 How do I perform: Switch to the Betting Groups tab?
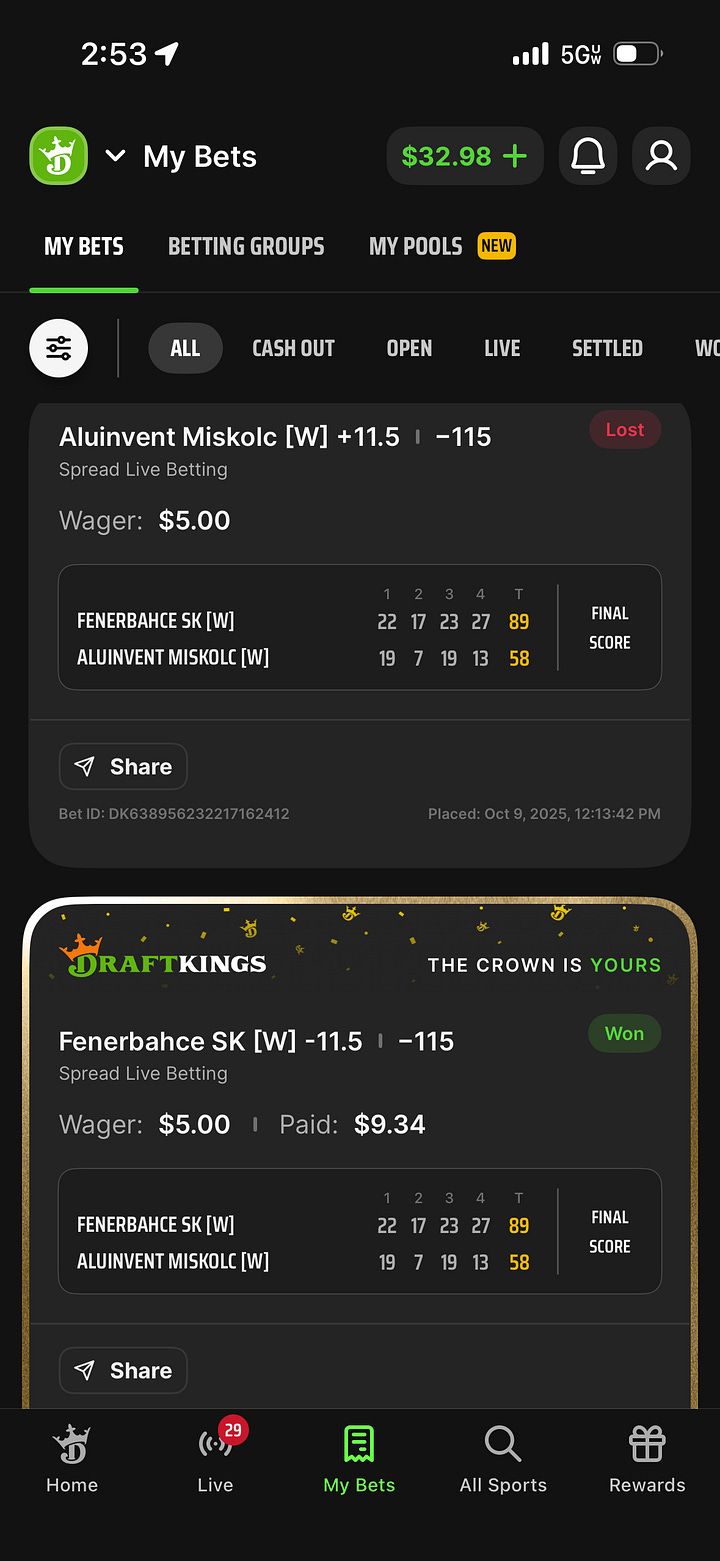coord(246,246)
